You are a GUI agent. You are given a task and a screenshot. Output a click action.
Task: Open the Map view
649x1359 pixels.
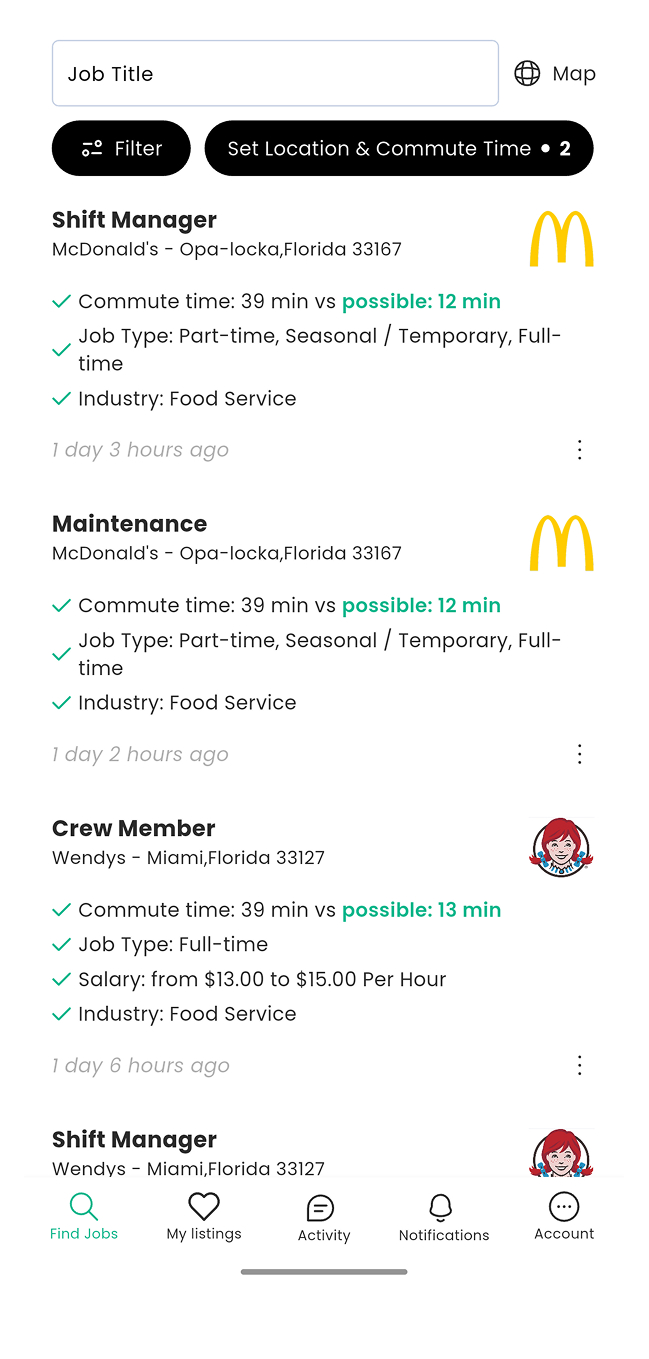tap(555, 73)
